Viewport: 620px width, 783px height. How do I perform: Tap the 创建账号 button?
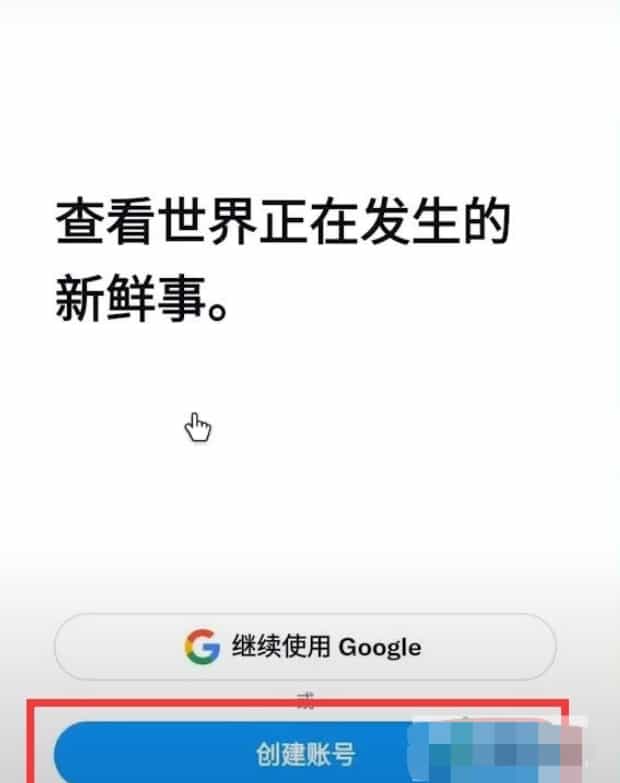[x=304, y=753]
